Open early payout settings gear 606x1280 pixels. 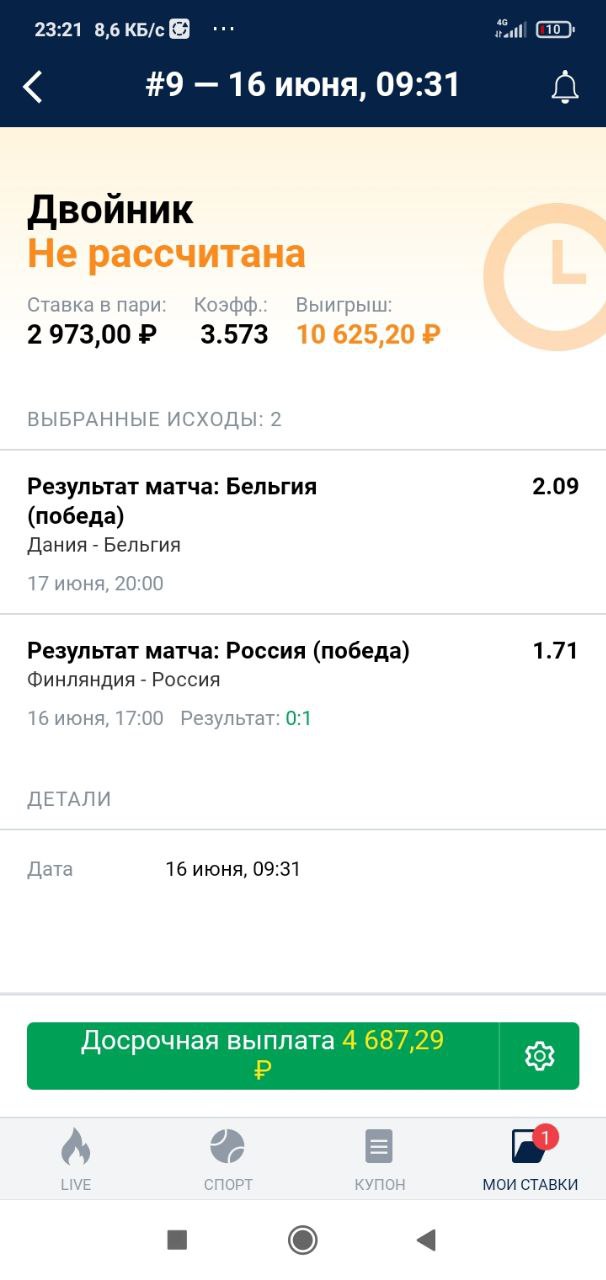[539, 1055]
